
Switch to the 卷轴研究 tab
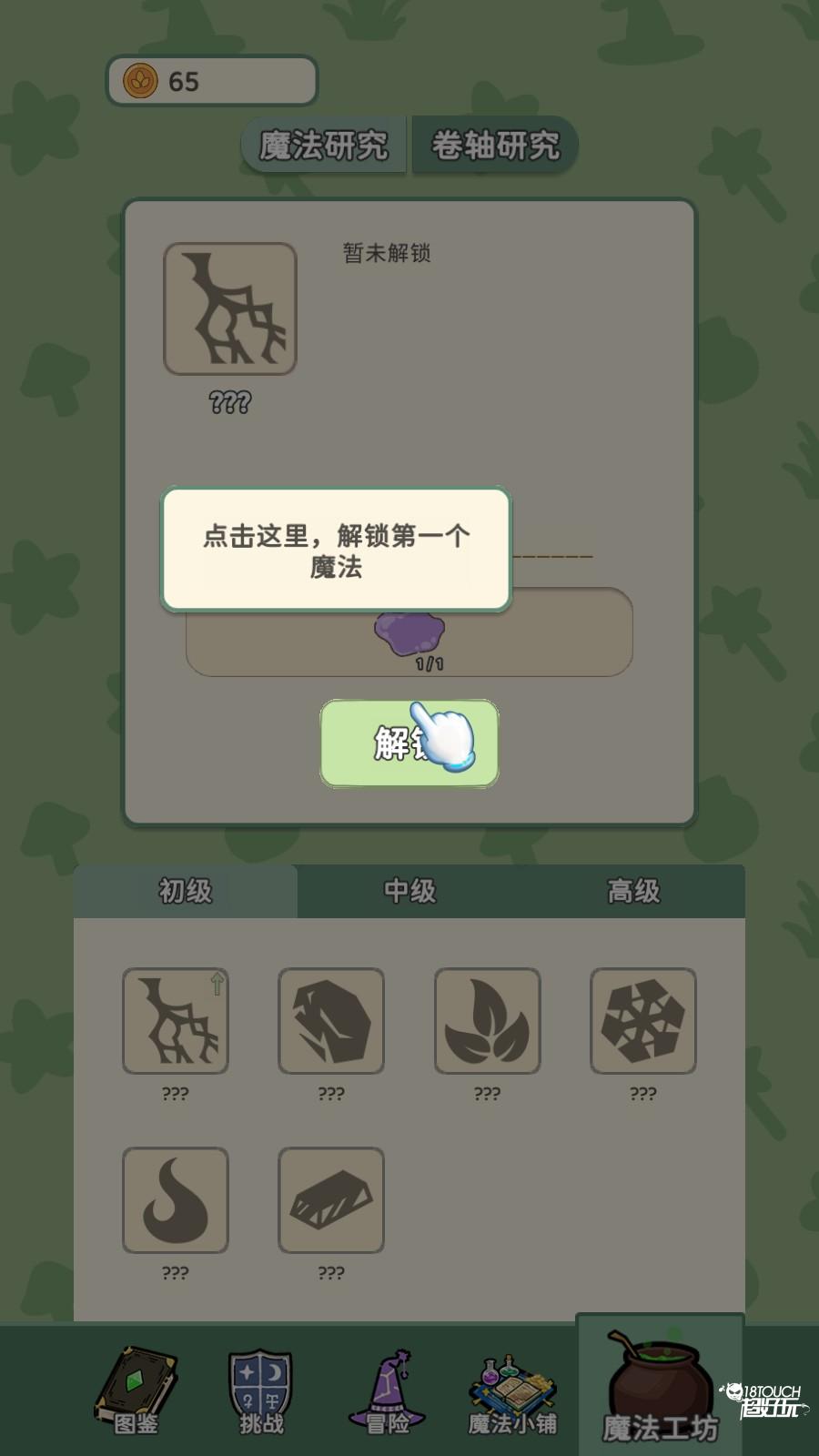(x=494, y=146)
